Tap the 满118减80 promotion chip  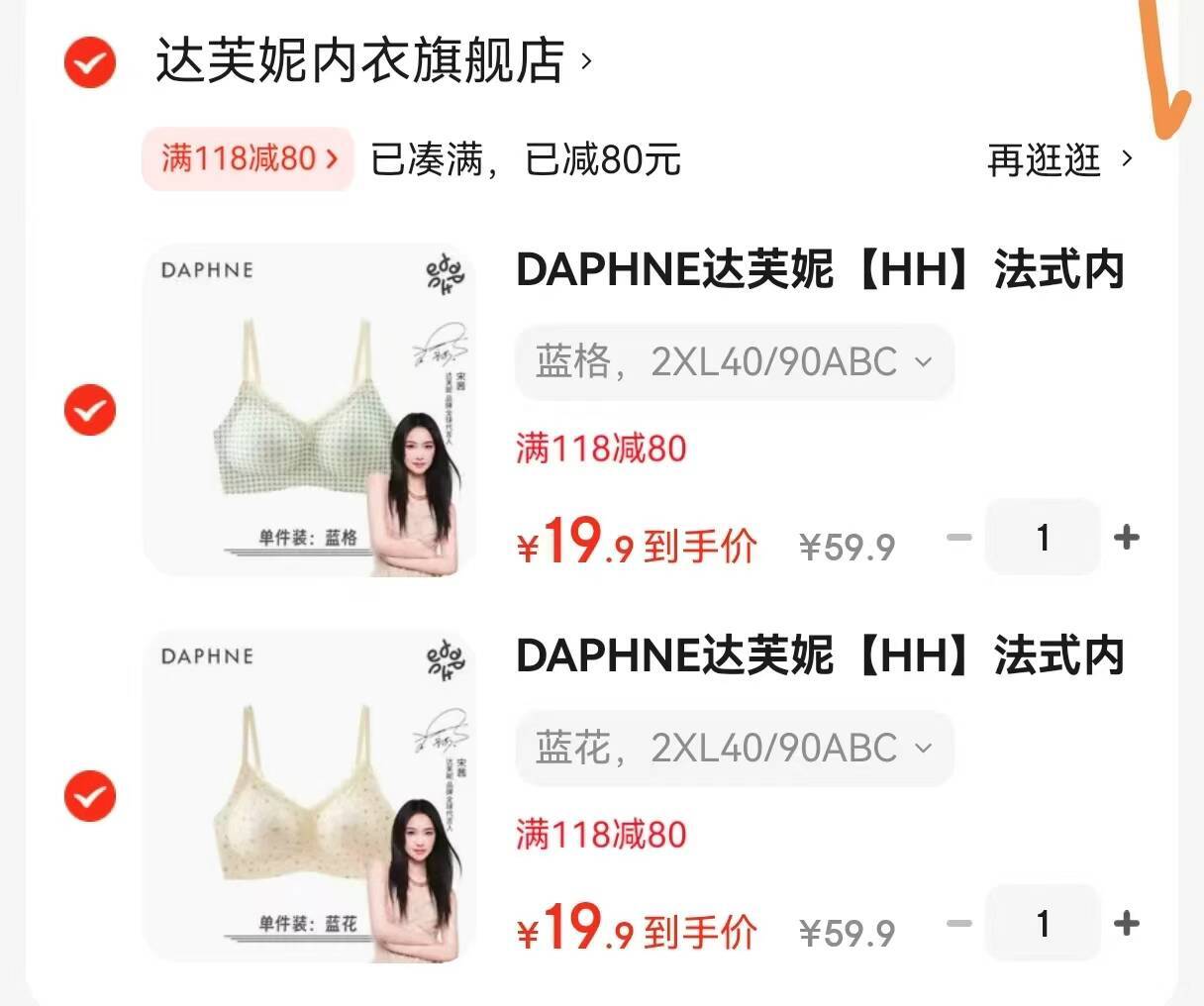pos(248,158)
